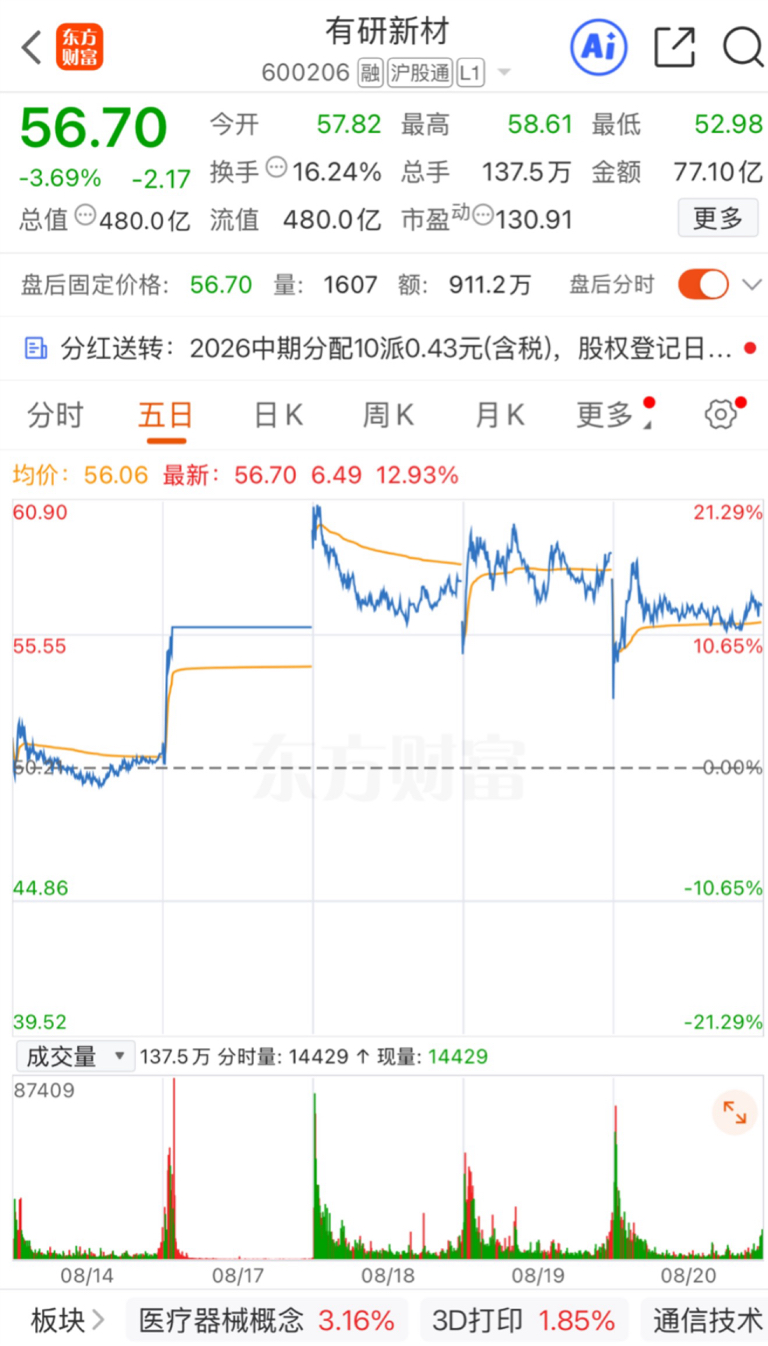Toggle the 盘后分时 switch off
Screen dimensions: 768x1346
[704, 285]
